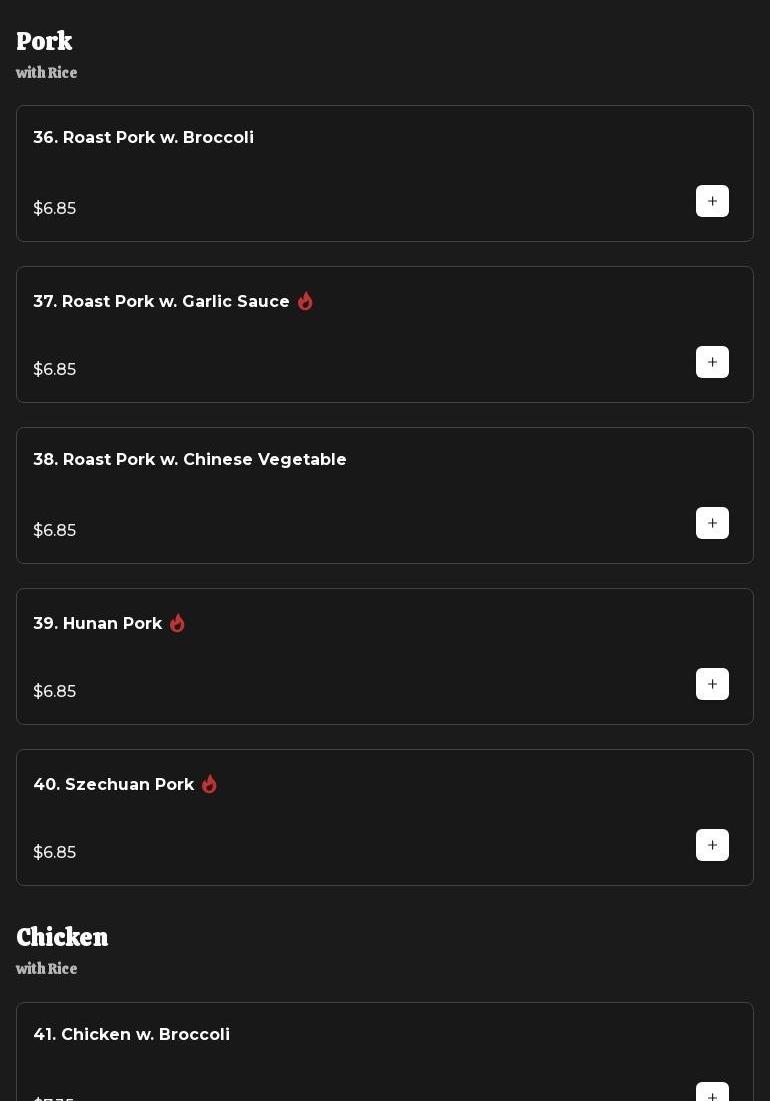770x1101 pixels.
Task: Add Szechuan Pork to the order
Action: (x=712, y=845)
